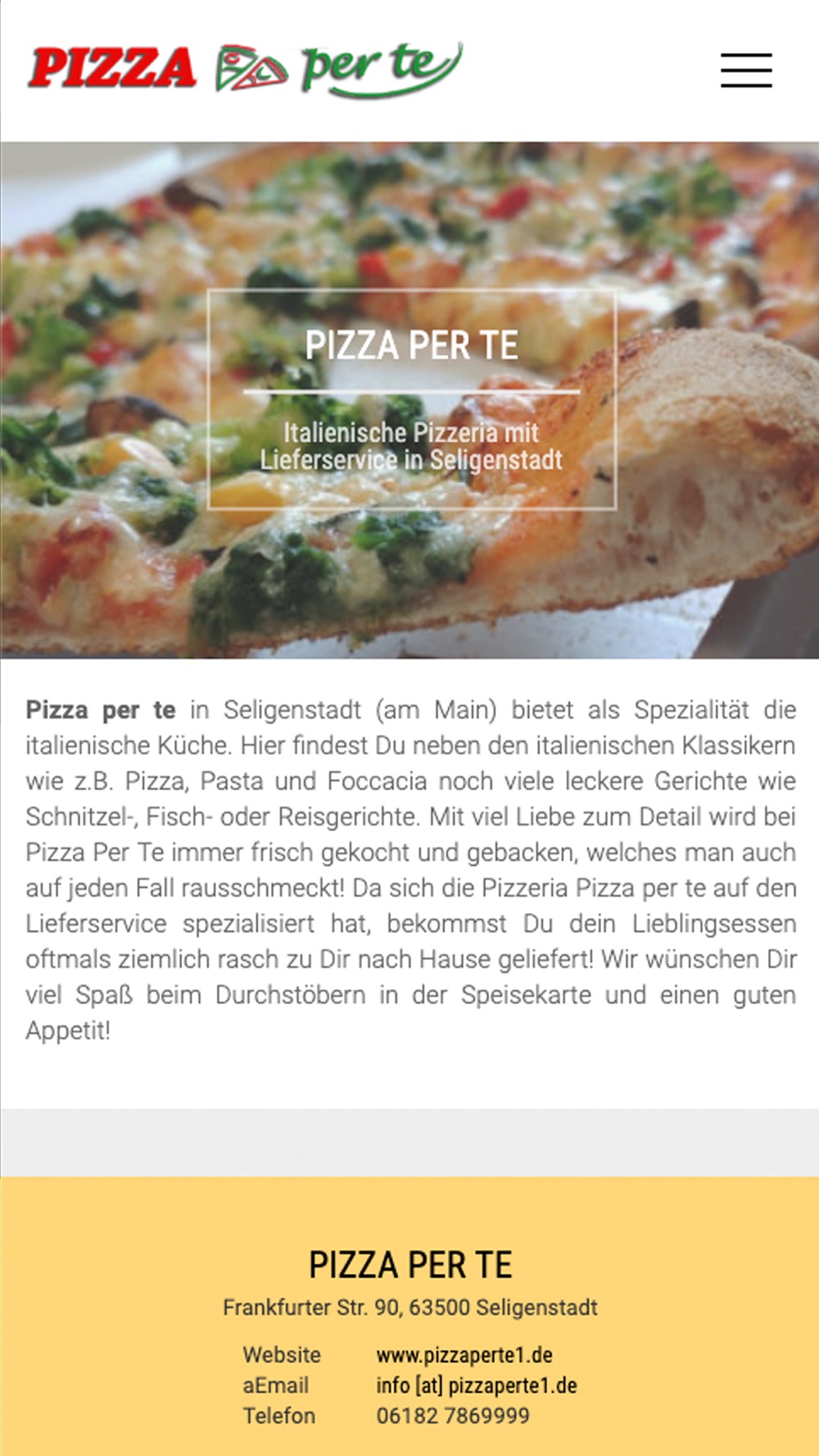Open the www.pizzaperte1.de website link
This screenshot has height=1456, width=819.
(x=464, y=1355)
